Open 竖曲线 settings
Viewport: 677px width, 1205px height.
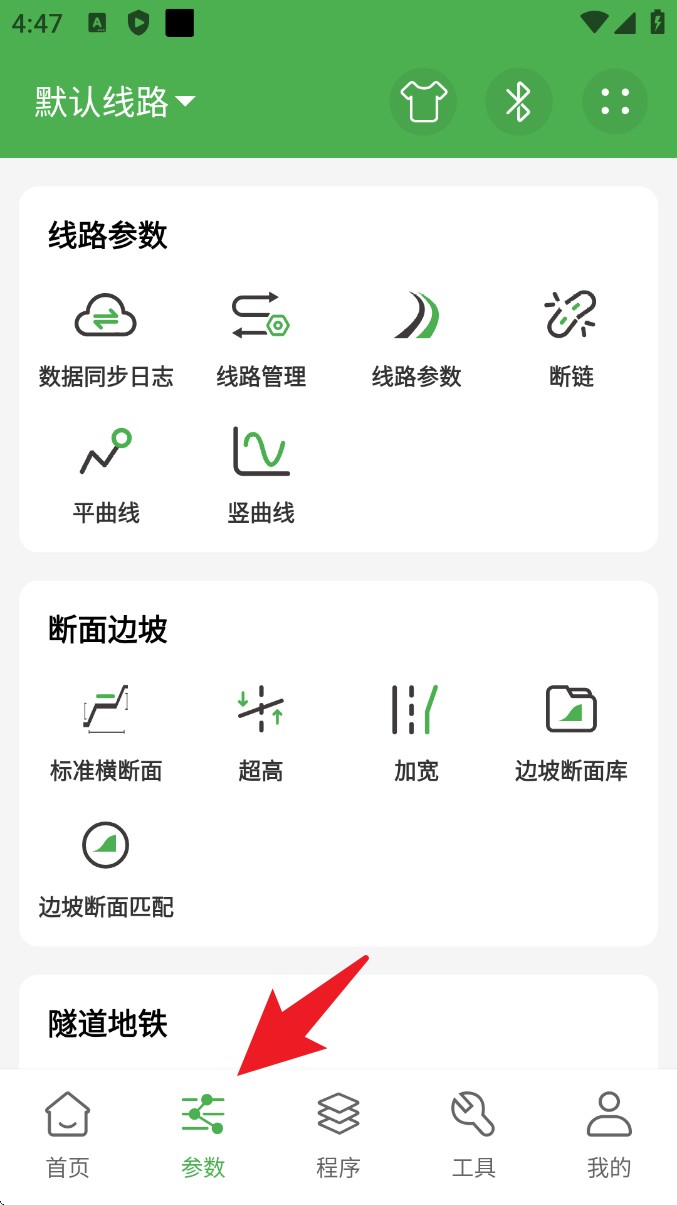(x=261, y=474)
